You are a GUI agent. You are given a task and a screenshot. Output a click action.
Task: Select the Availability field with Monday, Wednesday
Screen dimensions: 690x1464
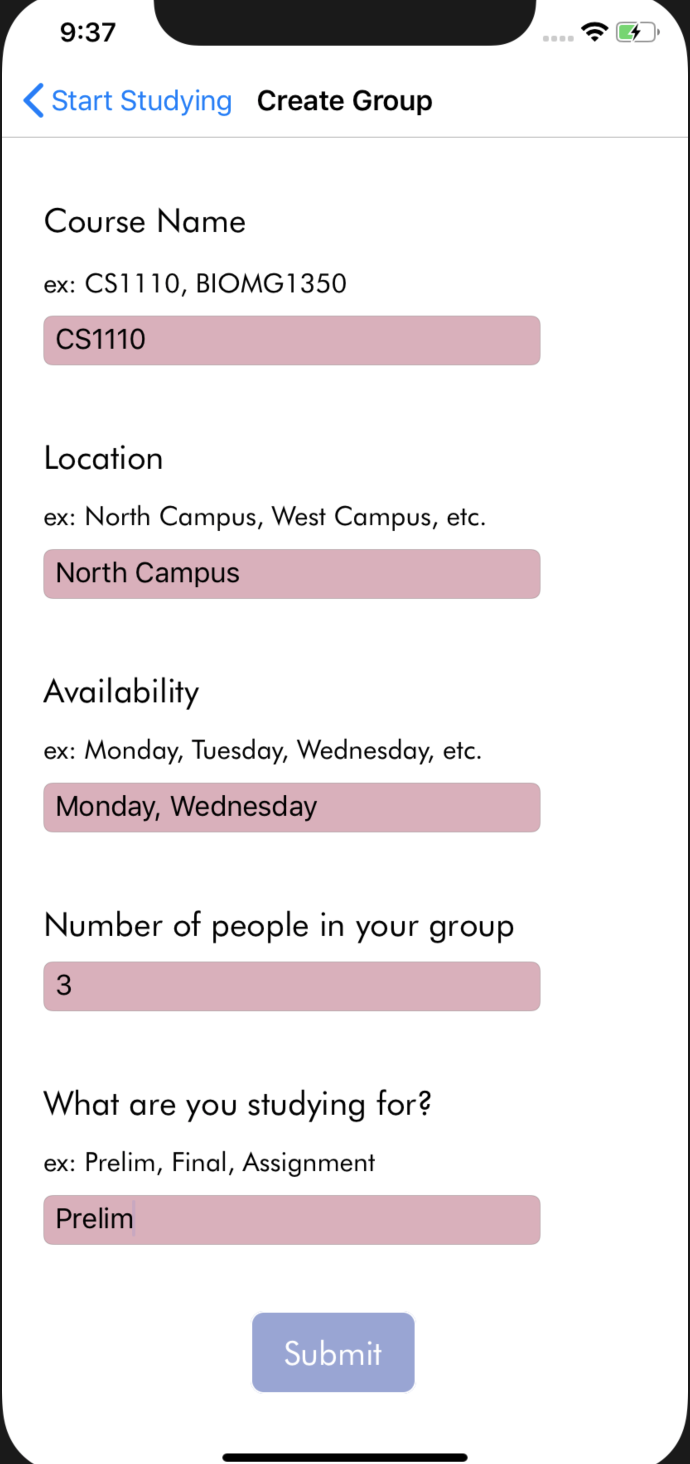[x=292, y=807]
